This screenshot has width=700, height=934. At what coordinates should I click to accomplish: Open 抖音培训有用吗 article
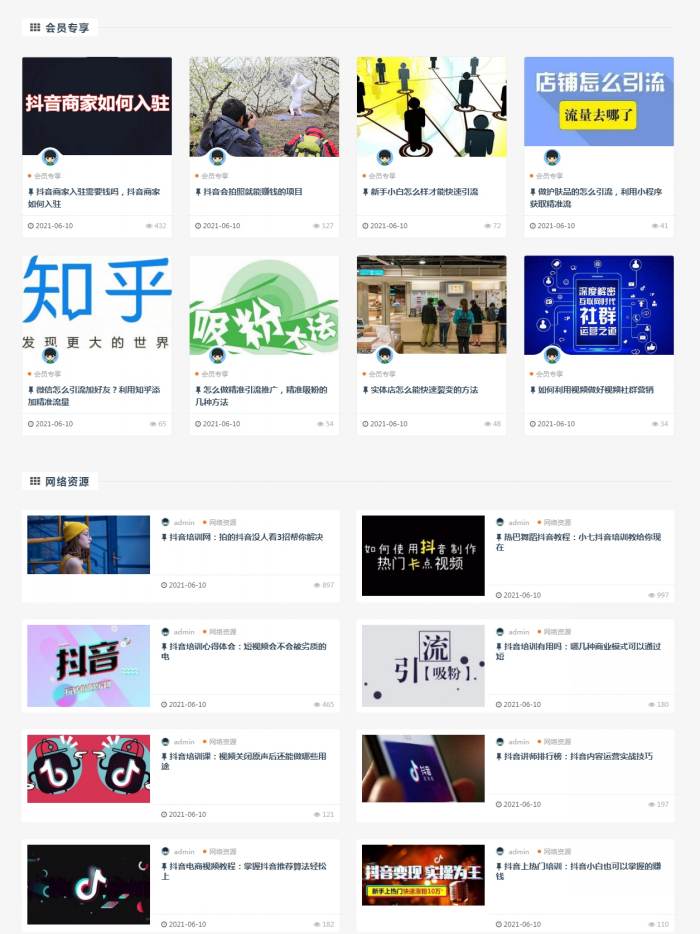[x=580, y=651]
